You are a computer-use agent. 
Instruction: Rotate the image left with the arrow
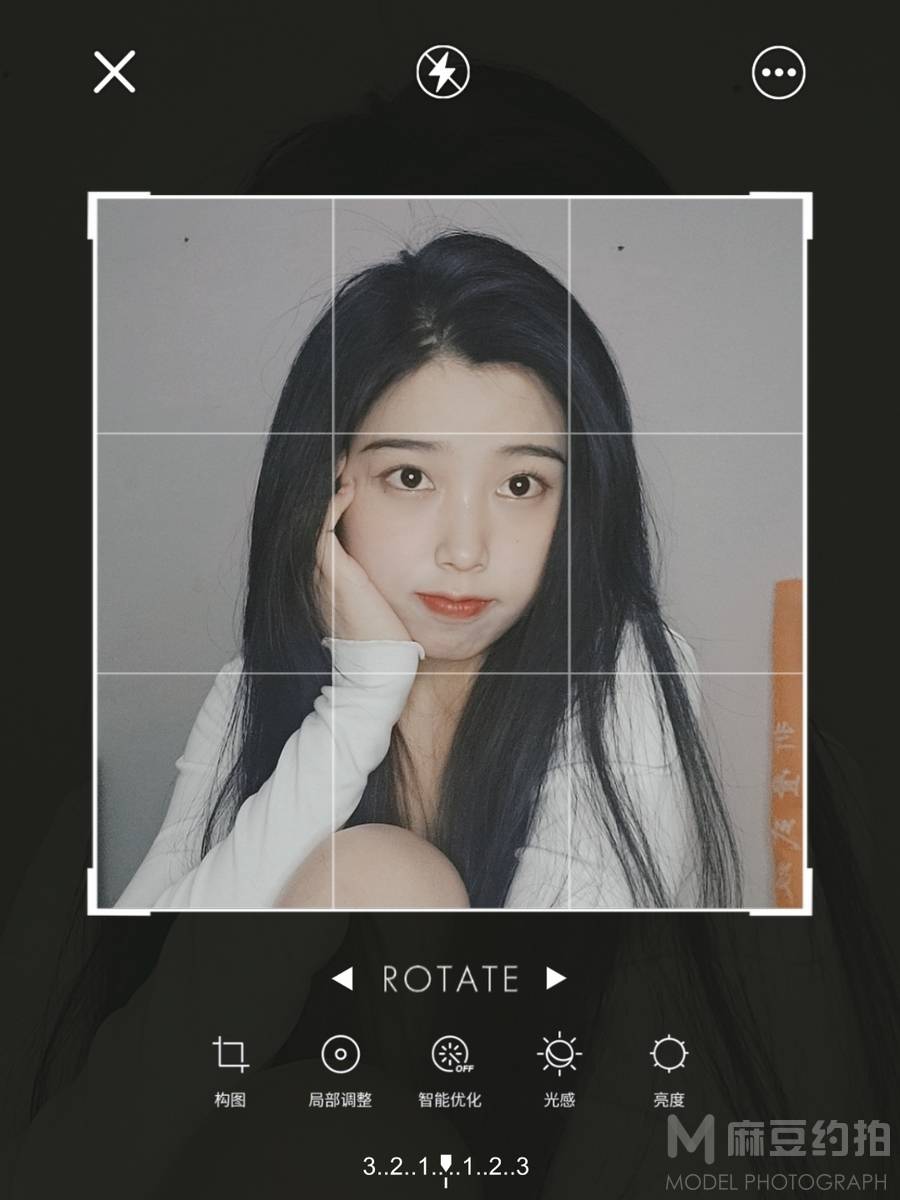tap(343, 979)
